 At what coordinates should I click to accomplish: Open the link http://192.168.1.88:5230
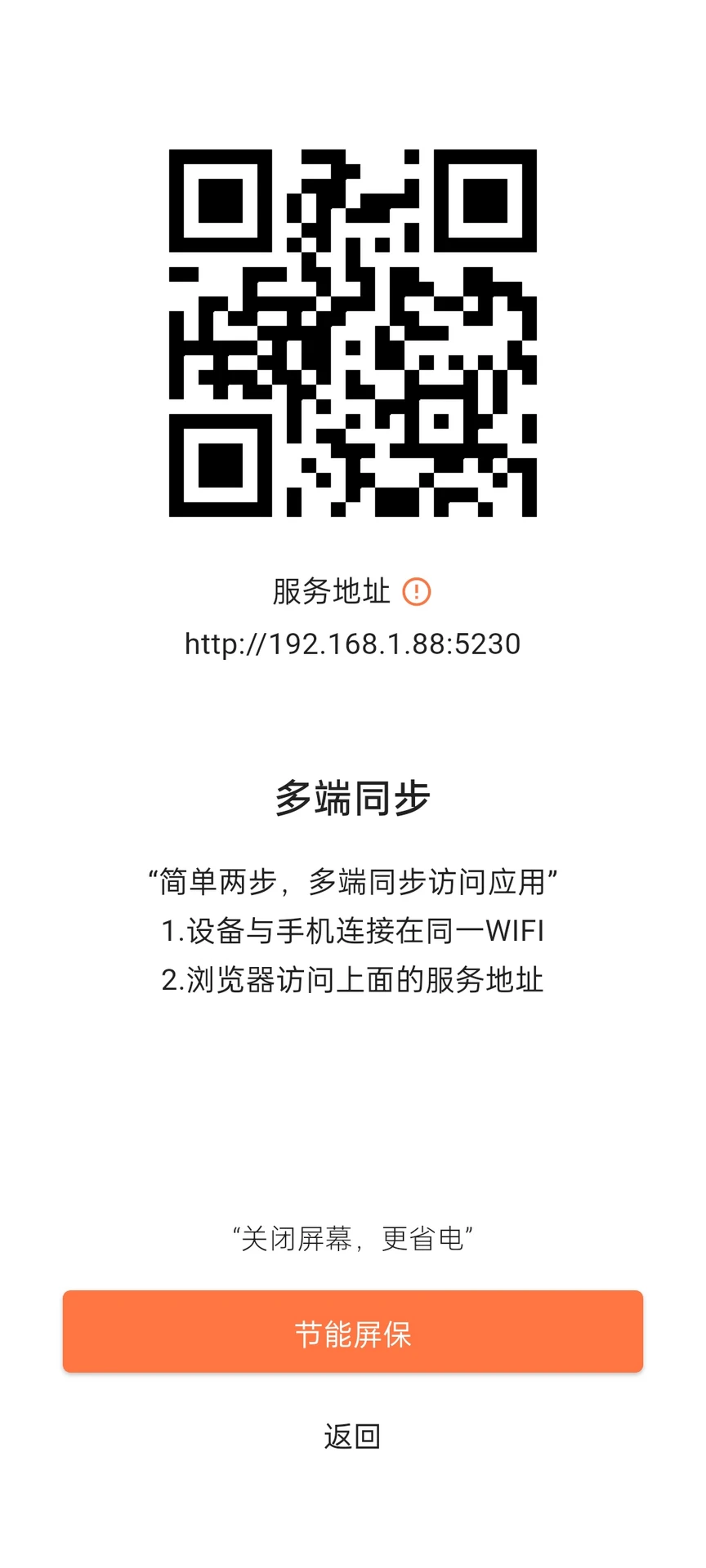pos(353,644)
